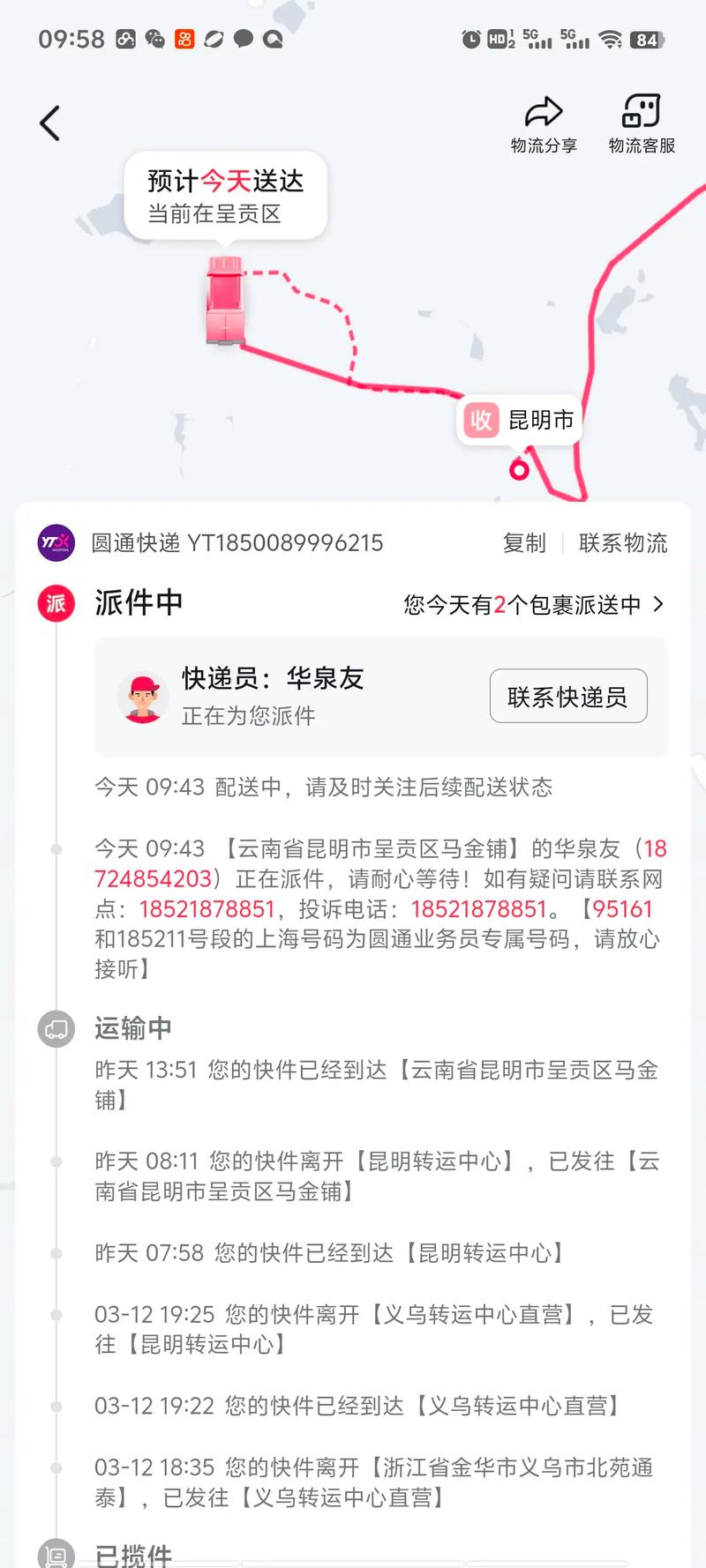Expand the 2个包裹派送中 chevron
Image resolution: width=706 pixels, height=1568 pixels.
[657, 604]
